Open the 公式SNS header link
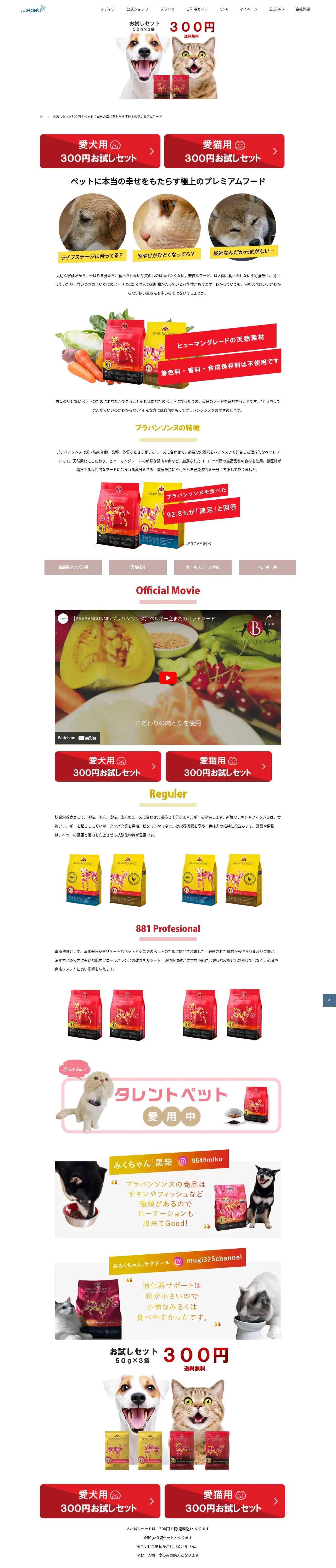The image size is (336, 1568). pos(276,9)
